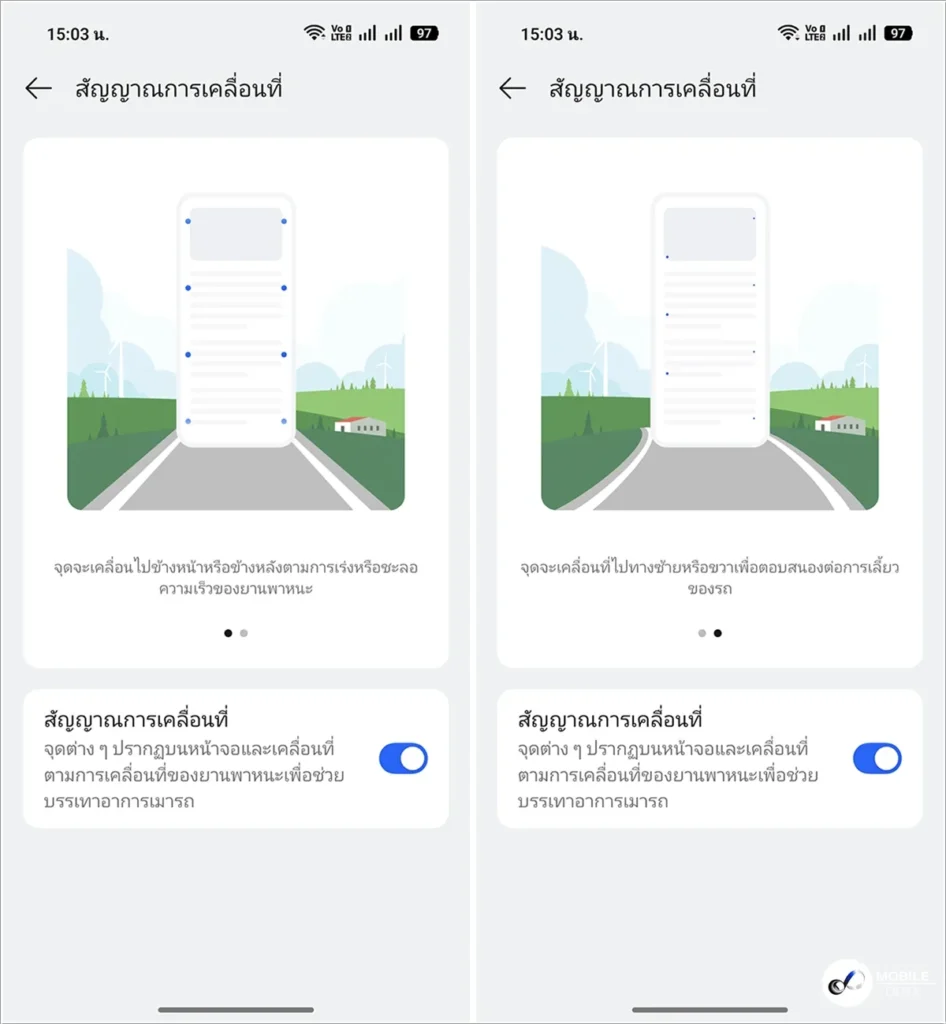Turn off สัญญาณการเคลื่อนที่ switch on the turning-tip screen
The height and width of the screenshot is (1024, 946).
(x=877, y=758)
